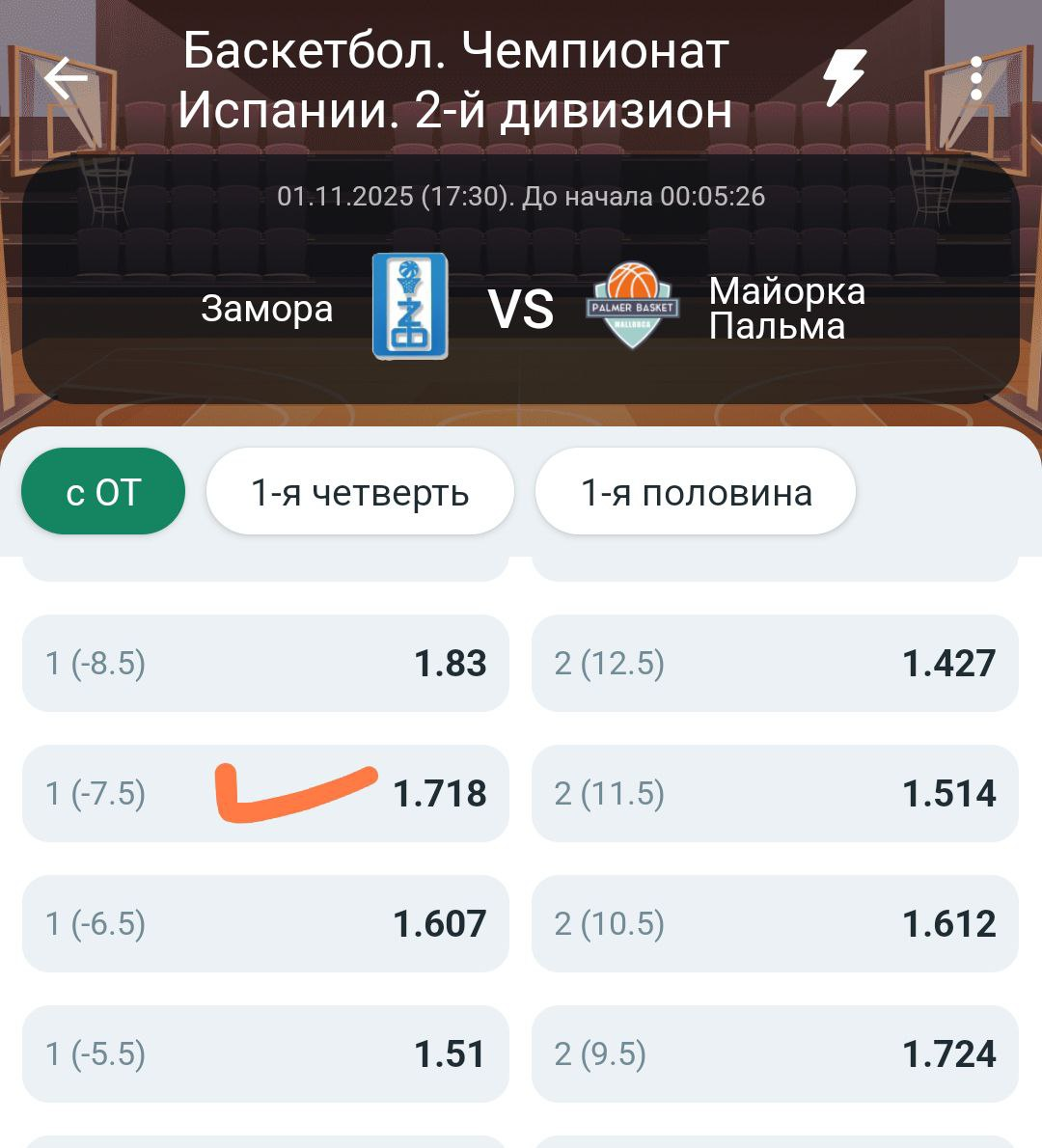Tap the lightning bolt quick bet icon
The width and height of the screenshot is (1042, 1148).
point(843,78)
